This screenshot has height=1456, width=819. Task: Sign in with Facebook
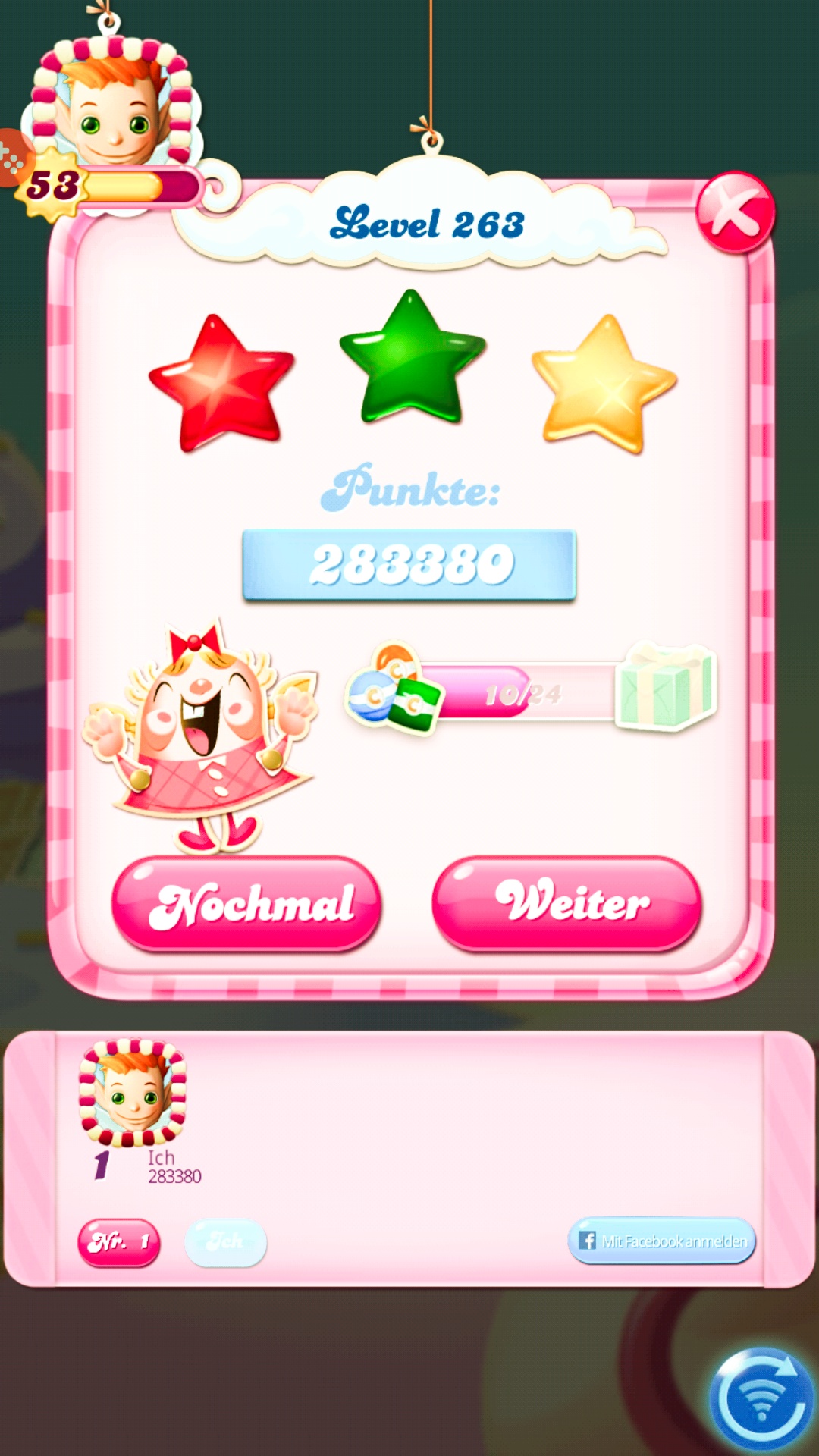[x=662, y=1241]
